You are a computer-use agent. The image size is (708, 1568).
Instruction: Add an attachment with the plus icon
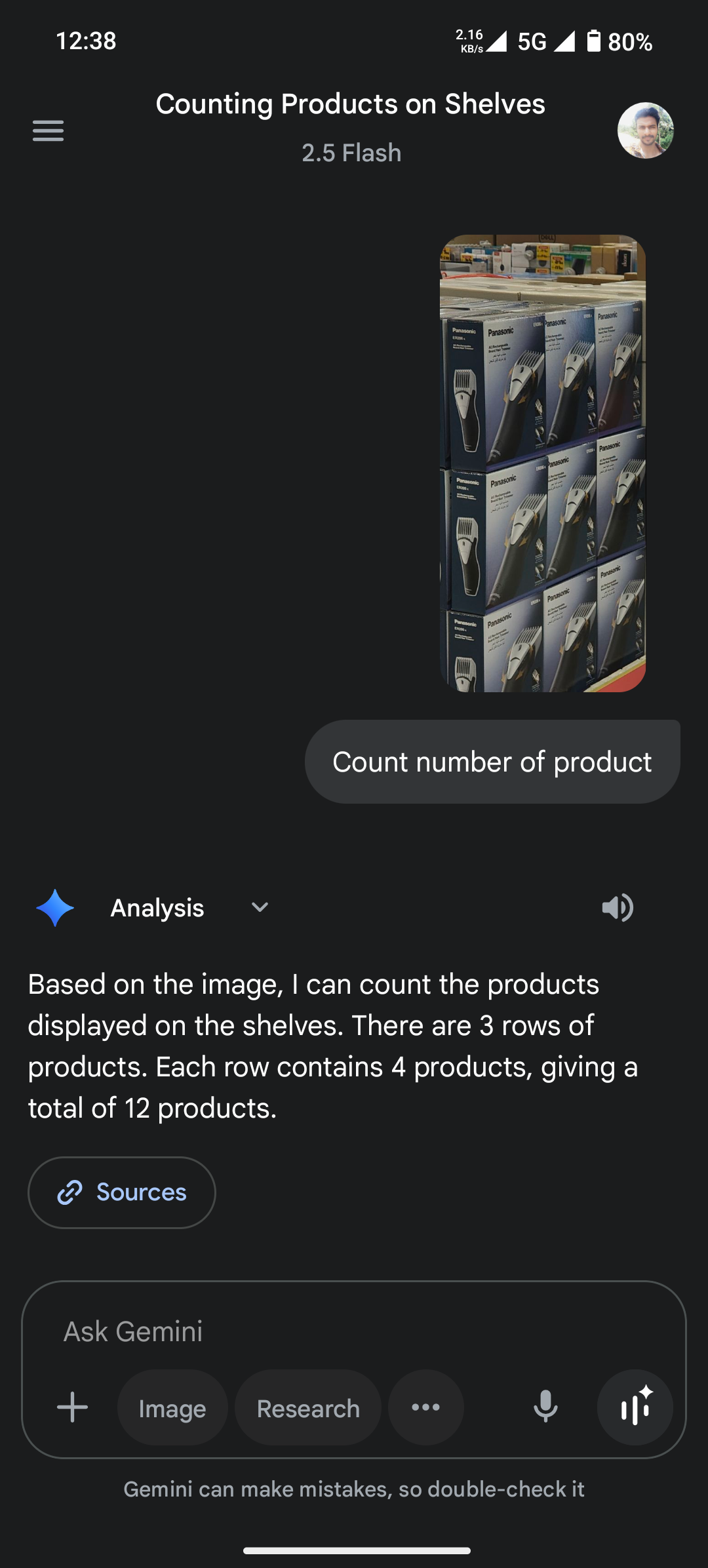point(73,1407)
